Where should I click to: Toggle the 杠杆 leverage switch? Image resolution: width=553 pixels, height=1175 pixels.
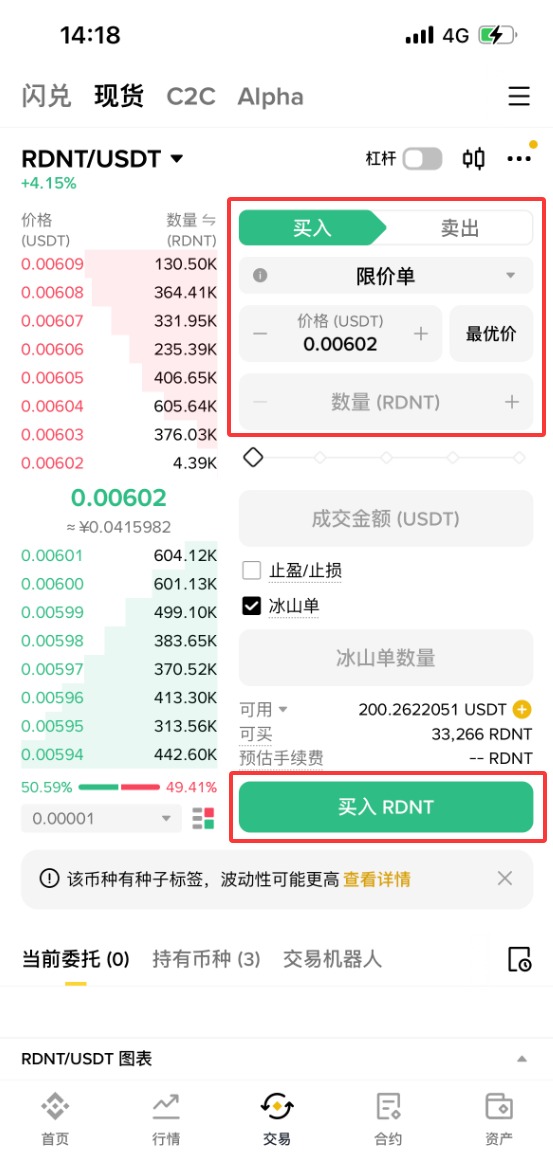[x=423, y=159]
